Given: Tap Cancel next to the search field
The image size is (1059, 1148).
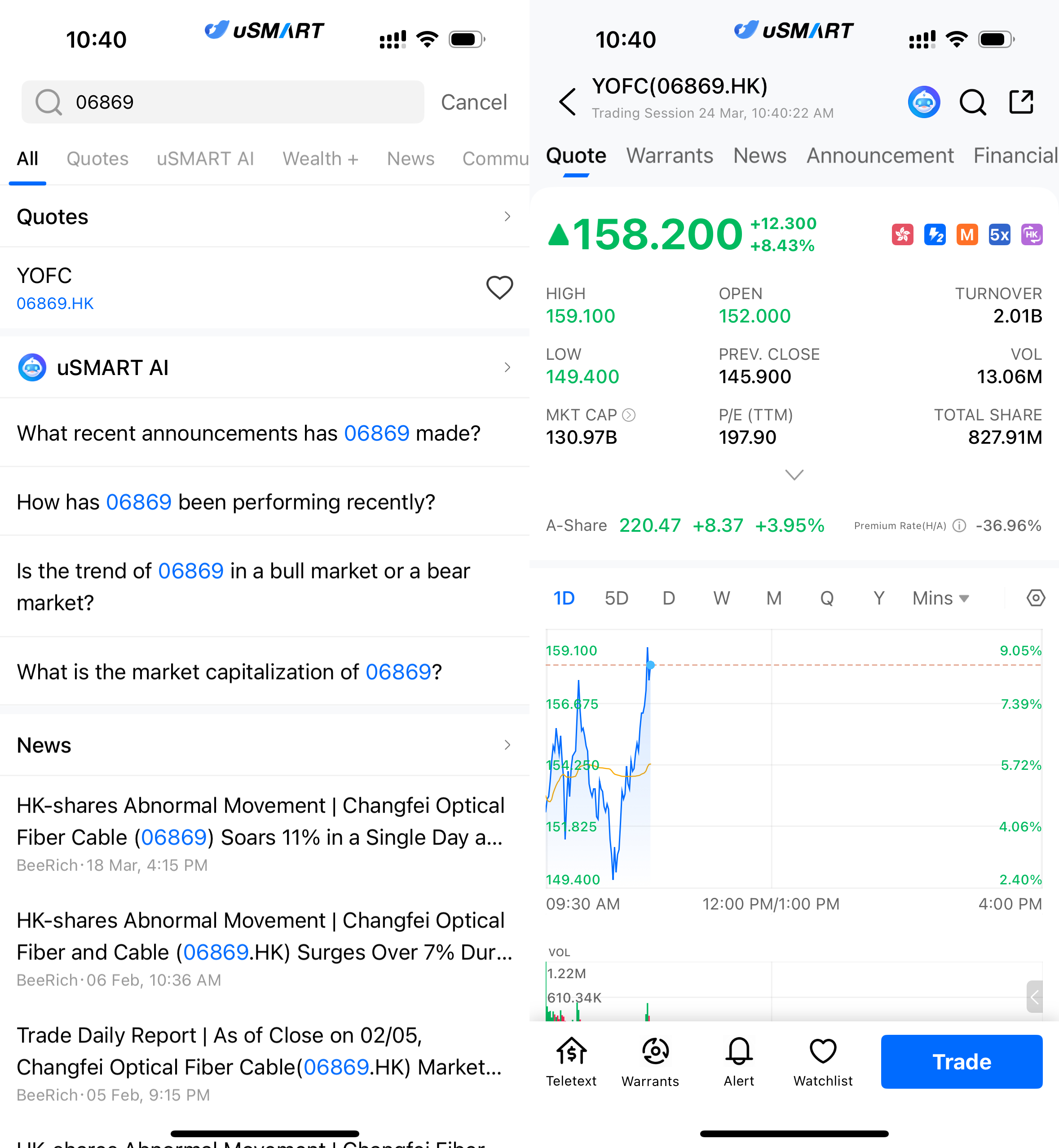Looking at the screenshot, I should click(x=473, y=102).
